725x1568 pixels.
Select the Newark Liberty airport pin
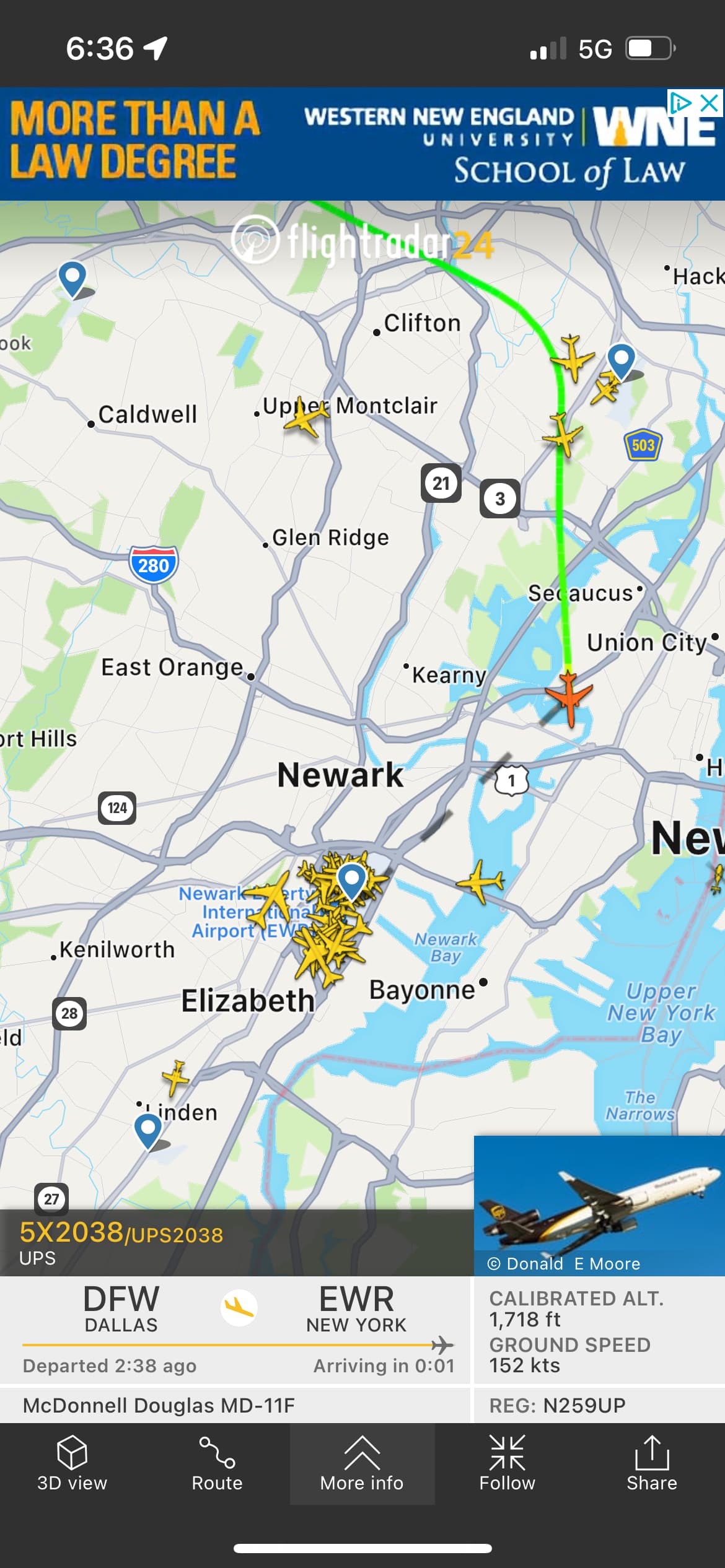coord(352,879)
